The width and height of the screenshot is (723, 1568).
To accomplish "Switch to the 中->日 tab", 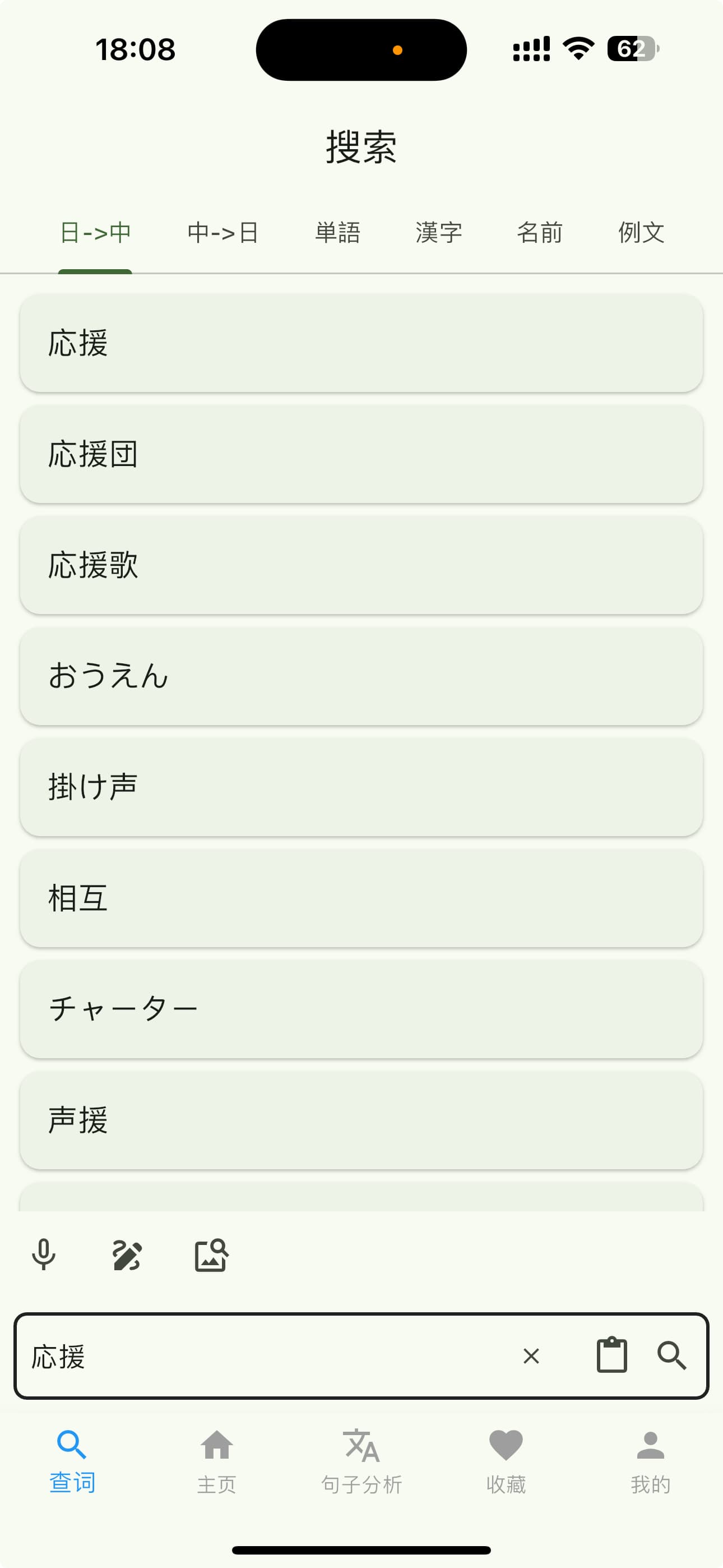I will [x=223, y=233].
